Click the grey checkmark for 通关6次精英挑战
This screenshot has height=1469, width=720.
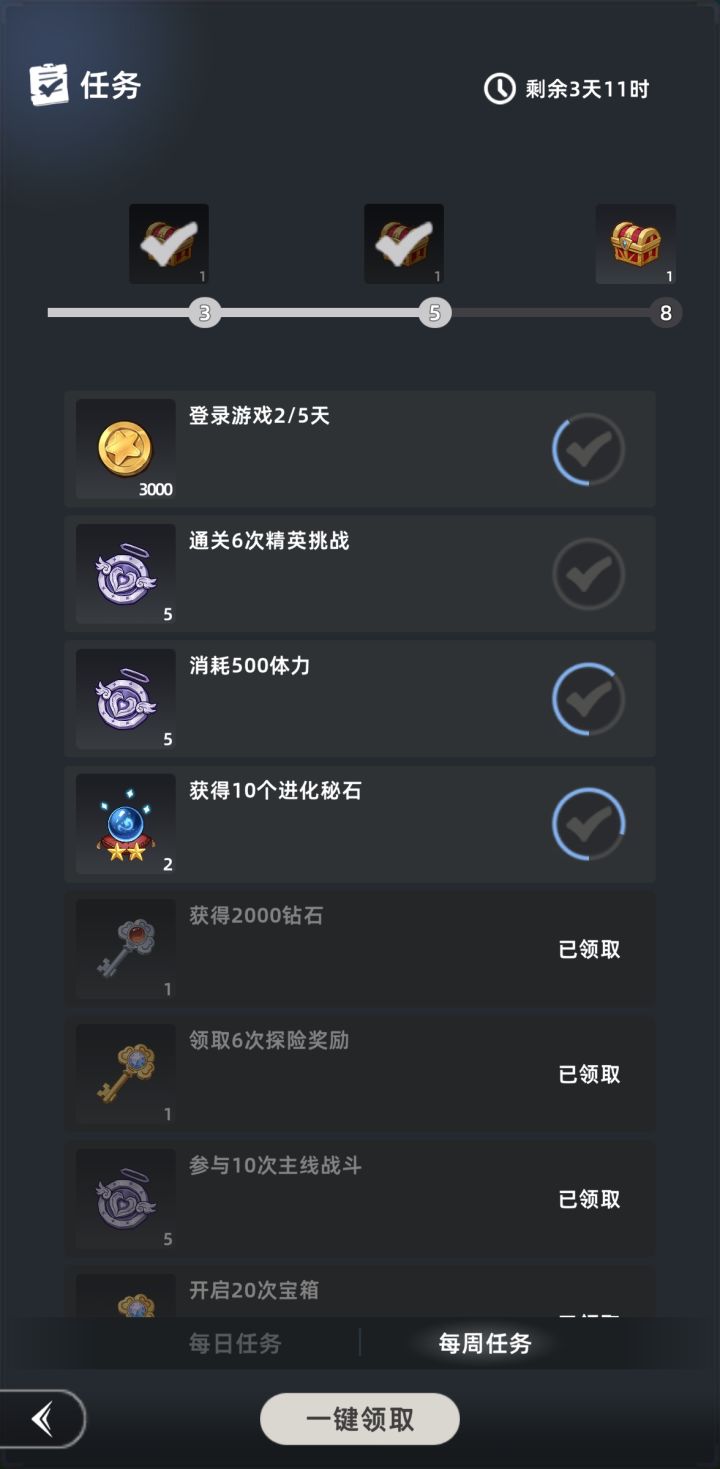tap(588, 573)
